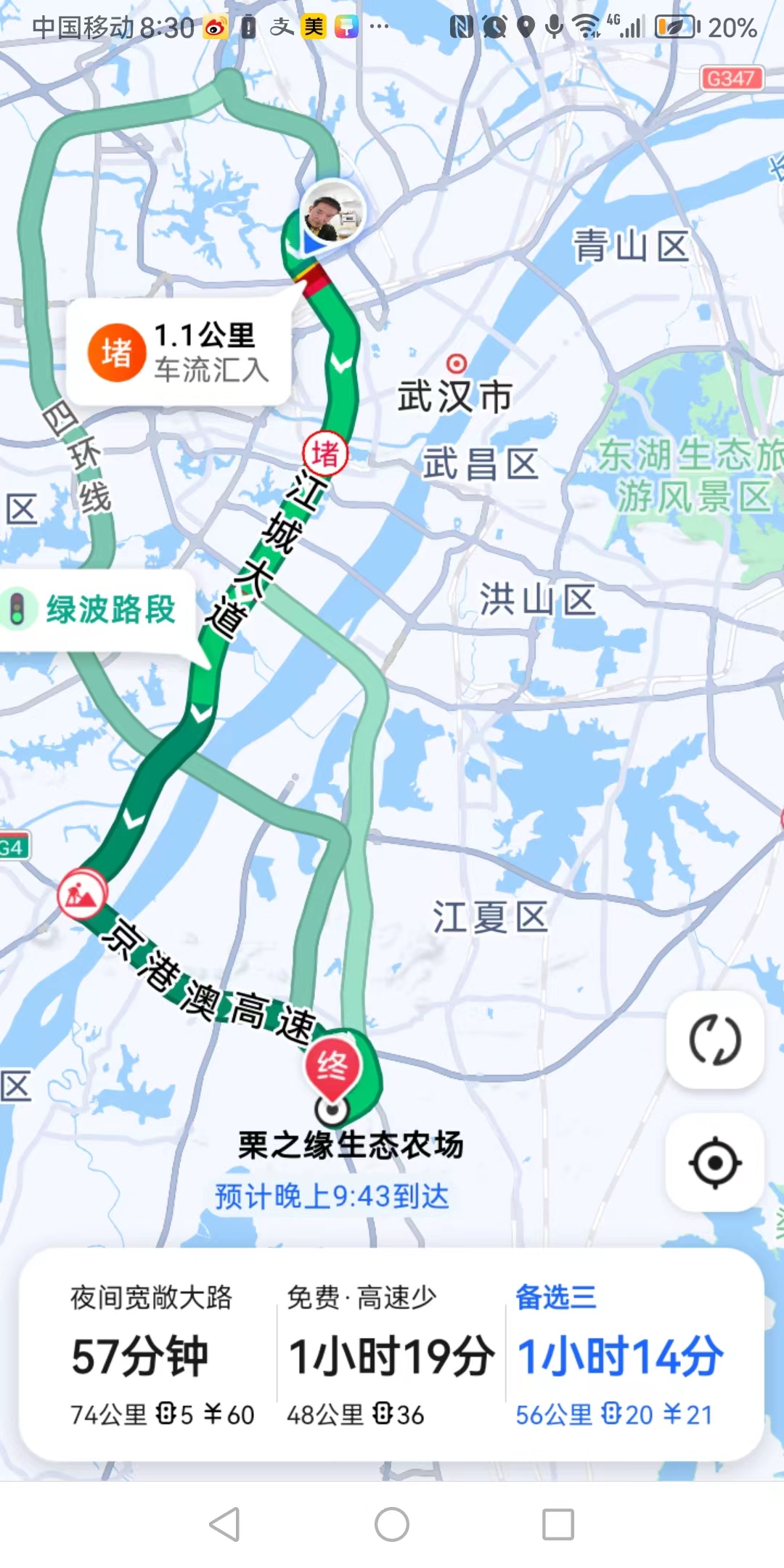The image size is (784, 1568).
Task: Go back with system back button
Action: (x=224, y=1524)
